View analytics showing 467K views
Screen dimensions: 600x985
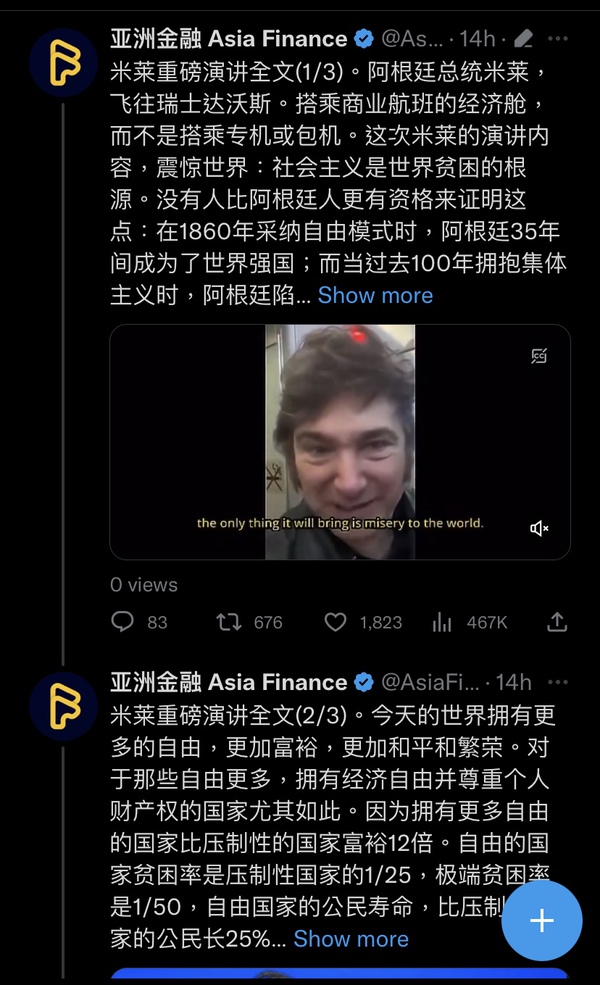click(443, 622)
